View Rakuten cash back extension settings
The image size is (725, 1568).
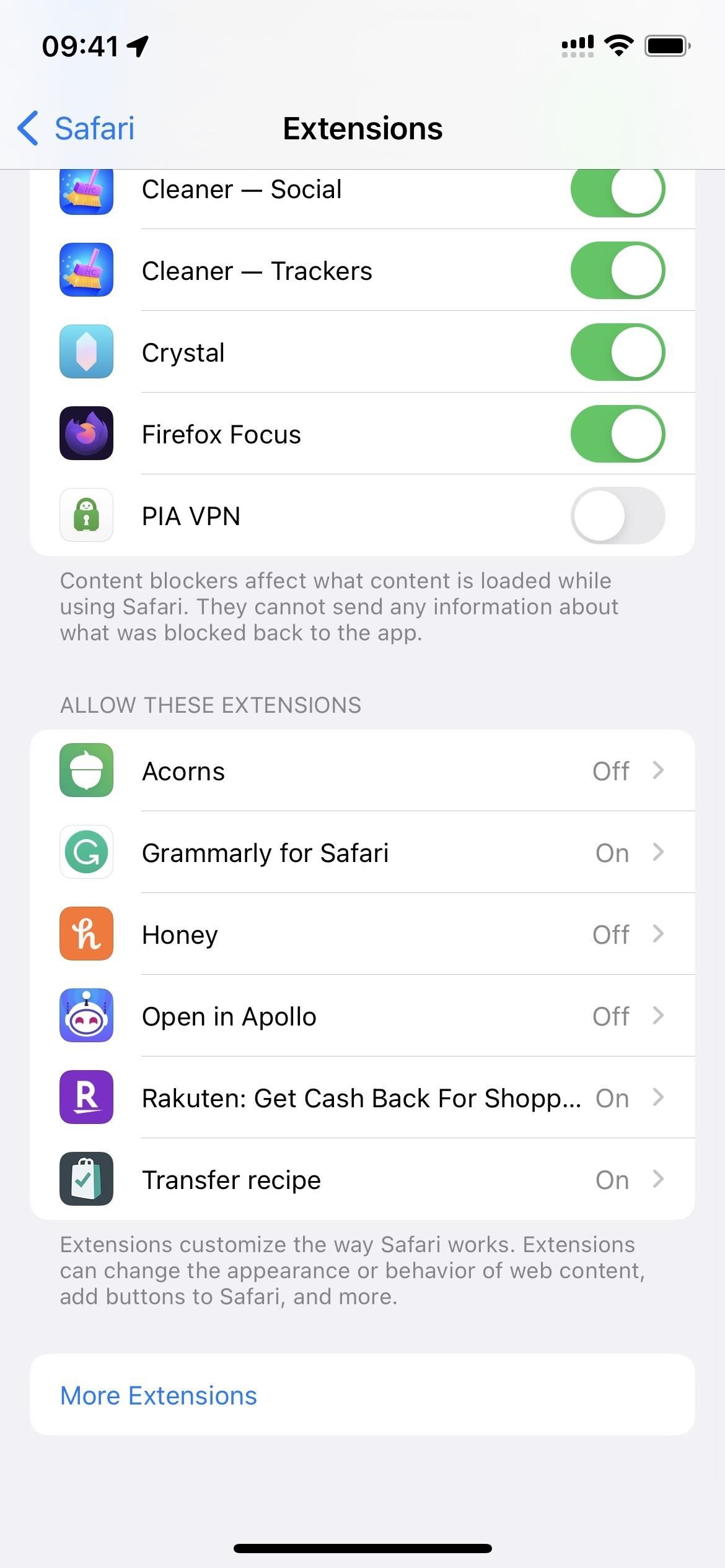(x=362, y=1098)
